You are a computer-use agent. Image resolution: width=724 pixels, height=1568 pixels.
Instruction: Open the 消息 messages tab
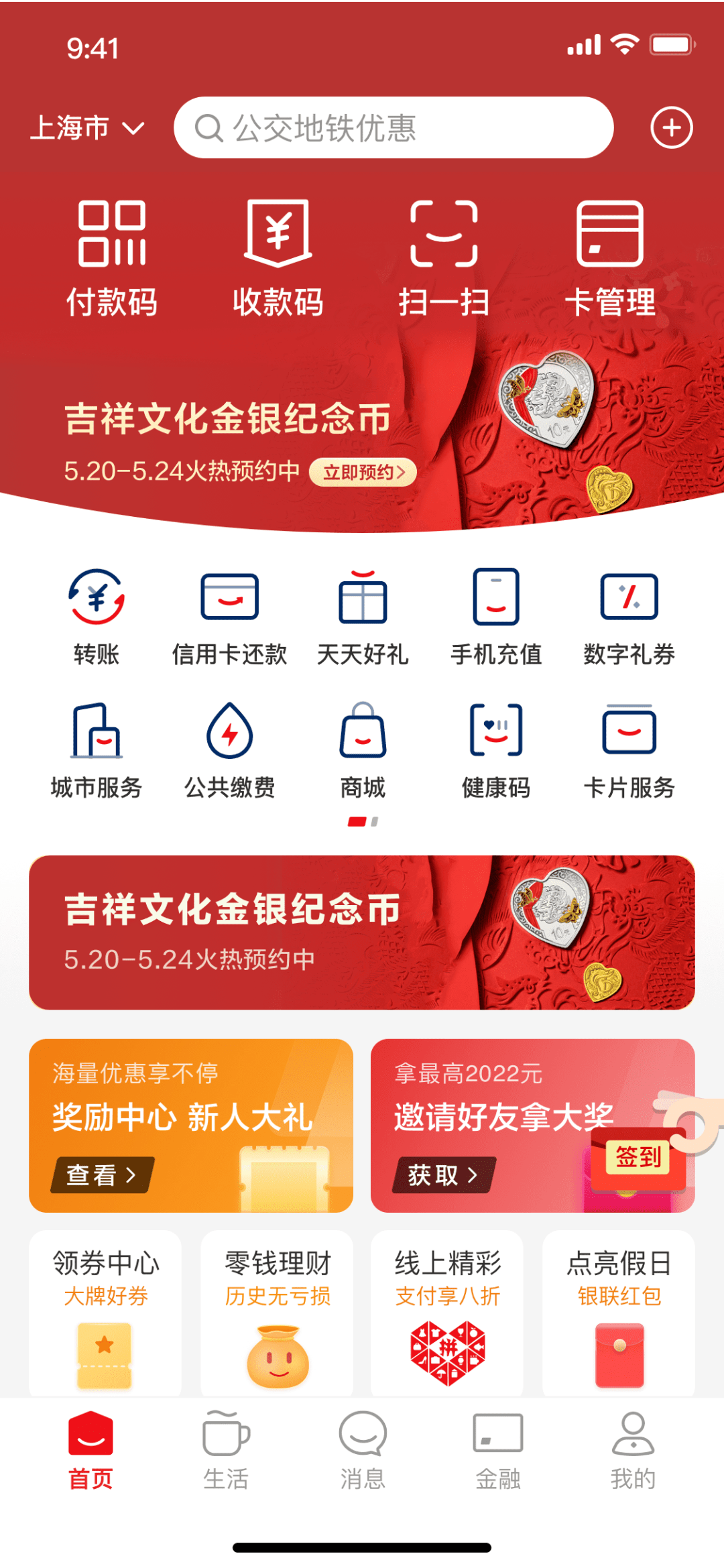362,1461
